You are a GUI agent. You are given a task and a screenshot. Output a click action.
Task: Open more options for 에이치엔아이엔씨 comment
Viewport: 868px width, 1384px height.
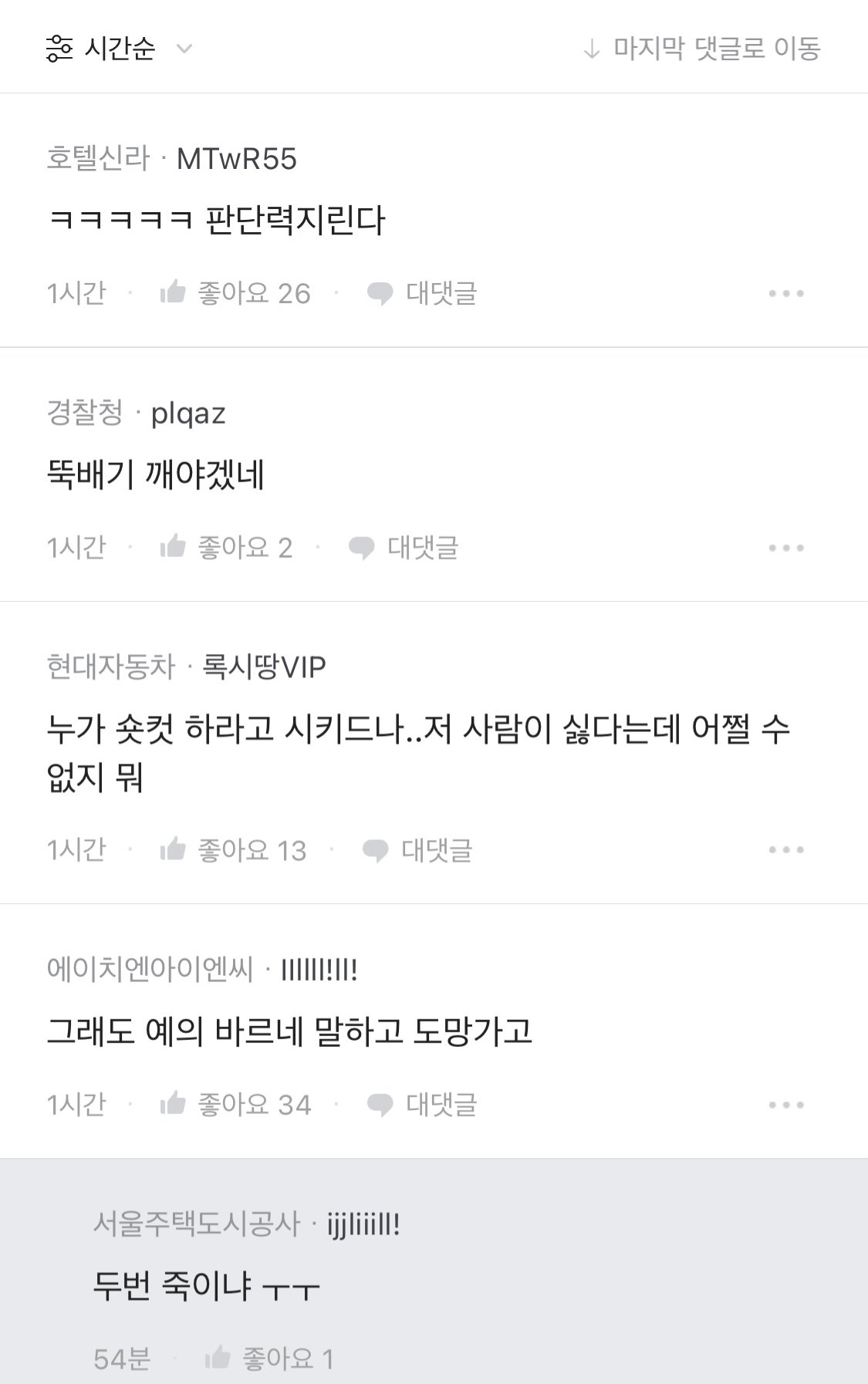[786, 1105]
